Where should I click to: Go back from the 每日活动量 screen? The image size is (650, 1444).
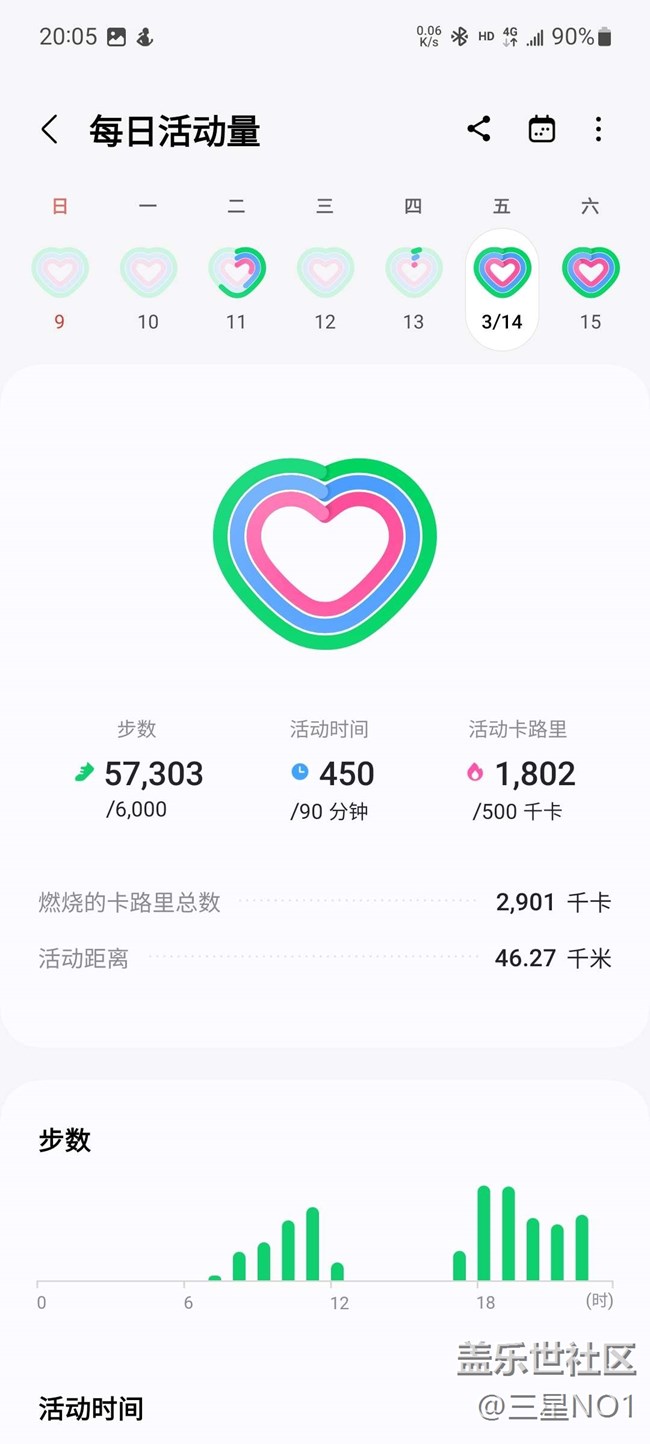[x=50, y=130]
